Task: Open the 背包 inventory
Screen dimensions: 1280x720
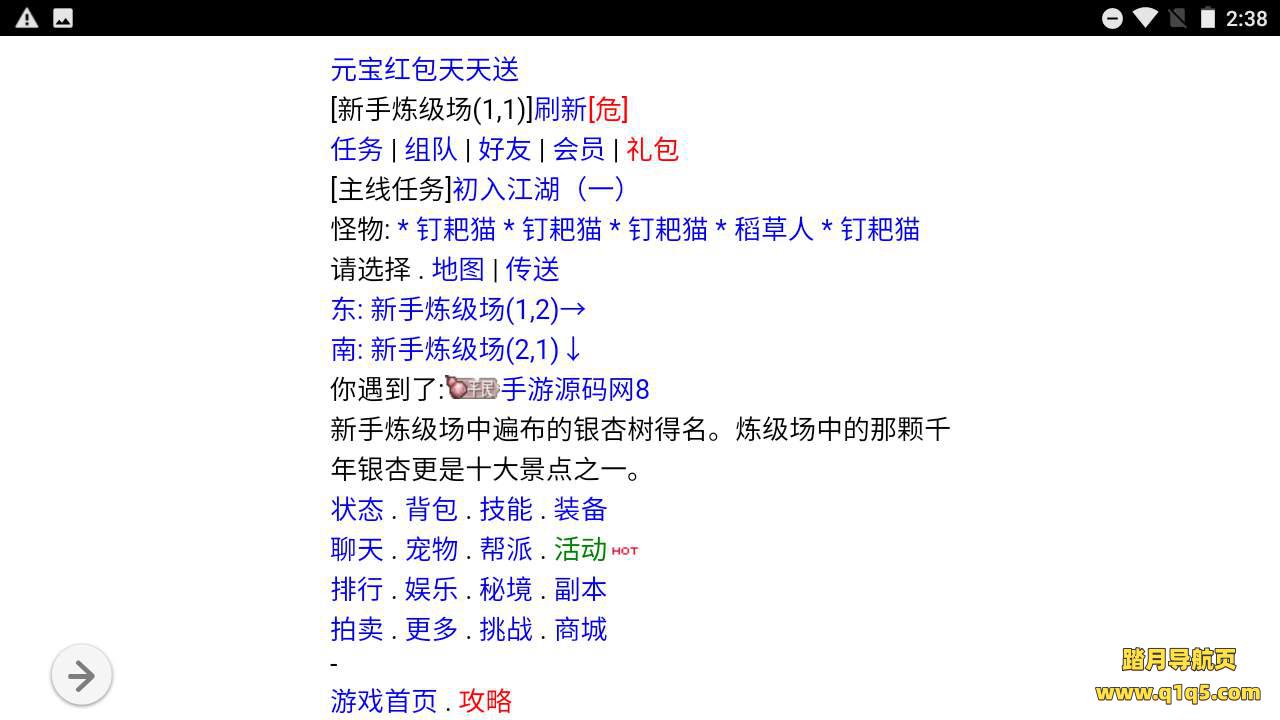Action: (432, 510)
